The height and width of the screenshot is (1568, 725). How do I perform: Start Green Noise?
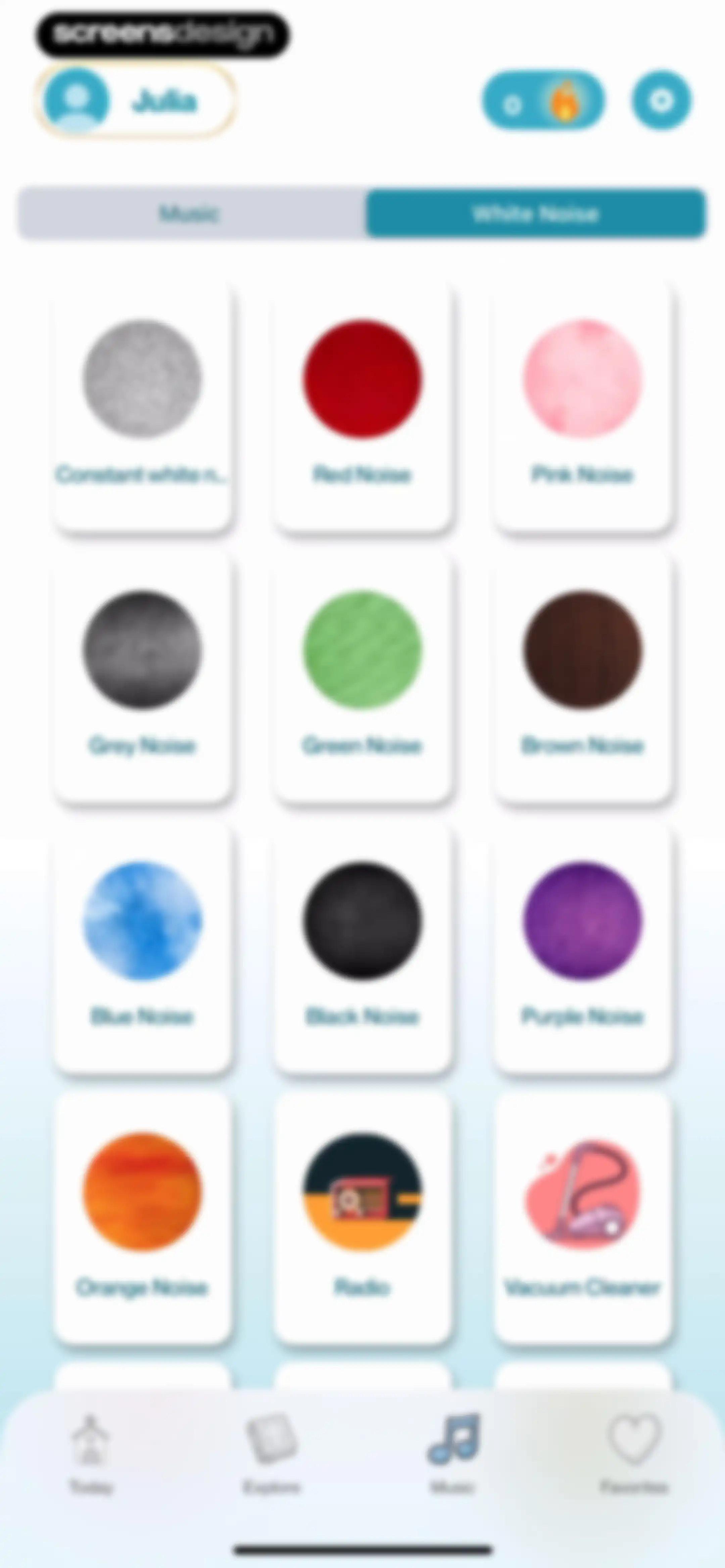pos(362,677)
